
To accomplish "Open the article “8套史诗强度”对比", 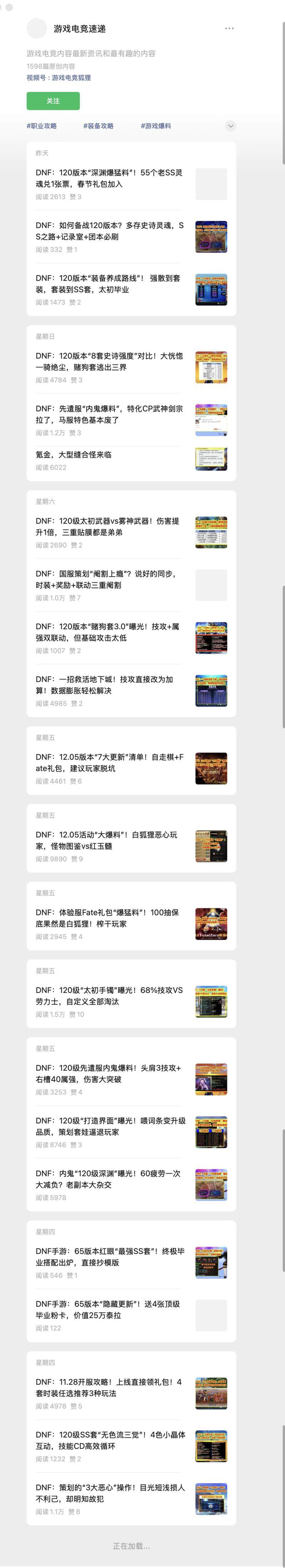I will pos(109,361).
